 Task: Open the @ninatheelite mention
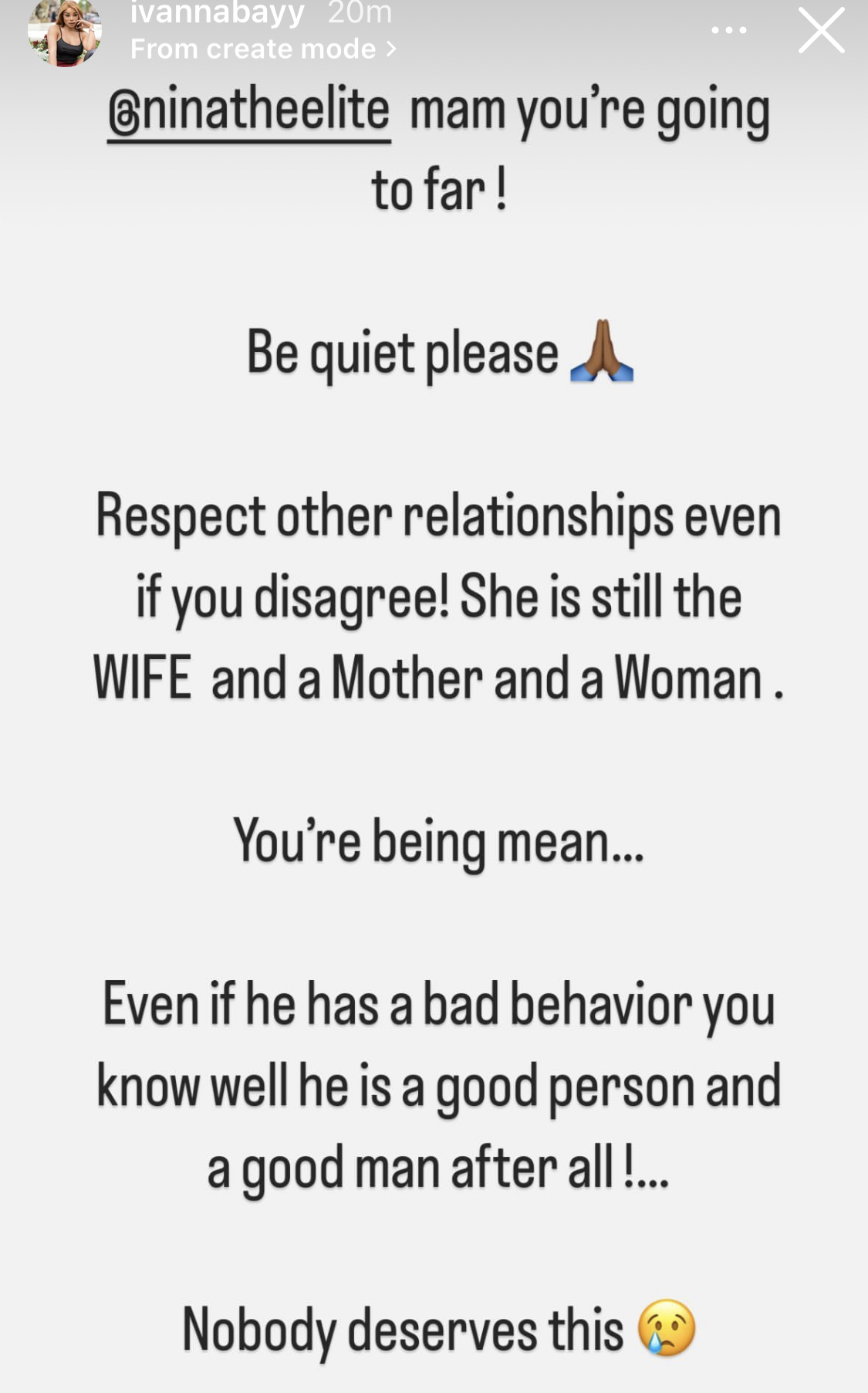(x=248, y=111)
